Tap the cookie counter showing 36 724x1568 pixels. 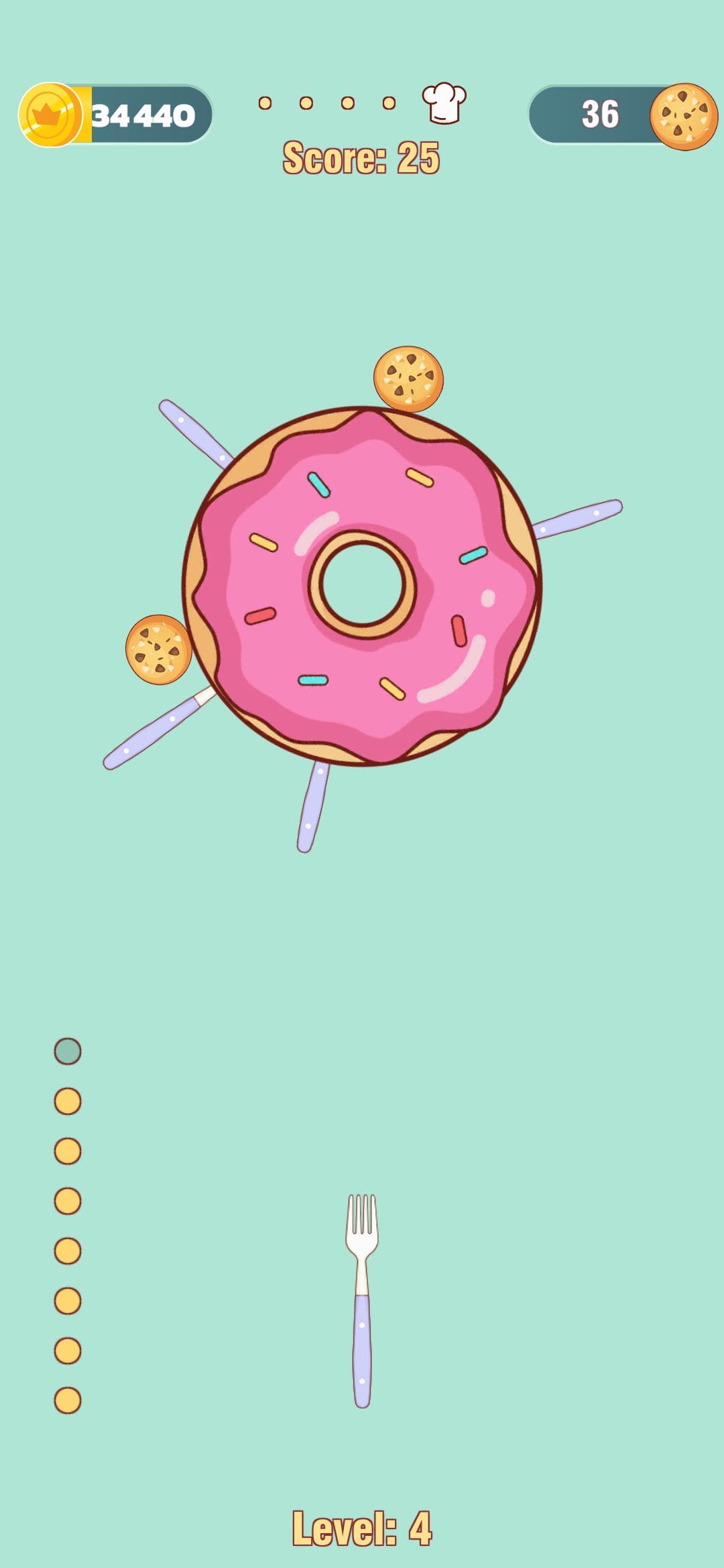[601, 114]
